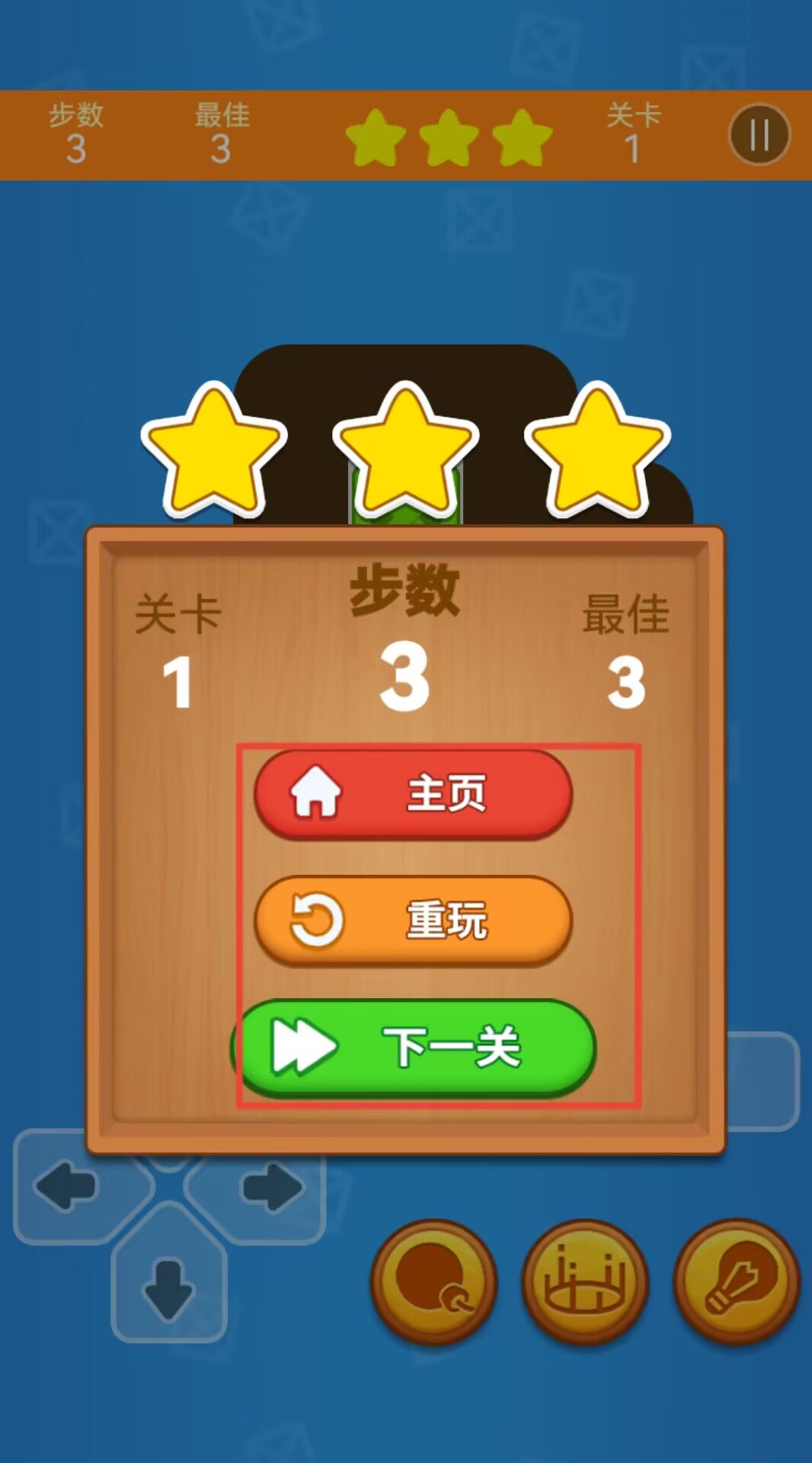
Task: Tap the round fence-ring button
Action: point(584,1282)
